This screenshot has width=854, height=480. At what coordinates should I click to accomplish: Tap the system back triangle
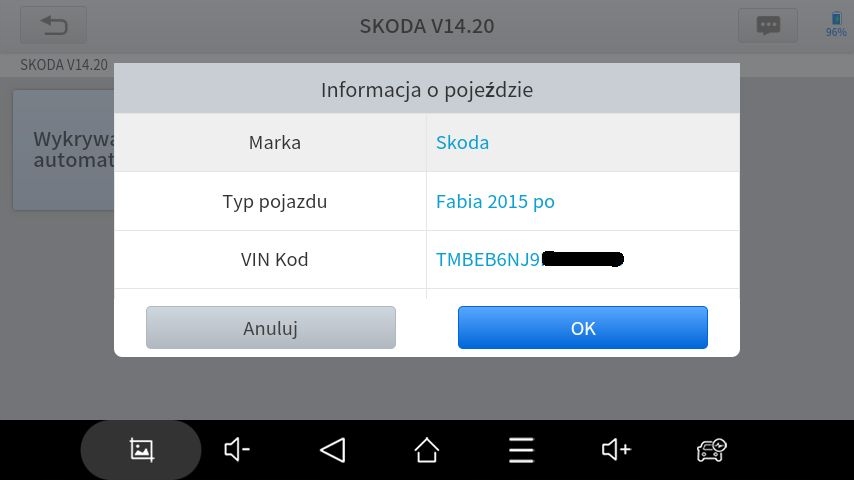point(332,450)
